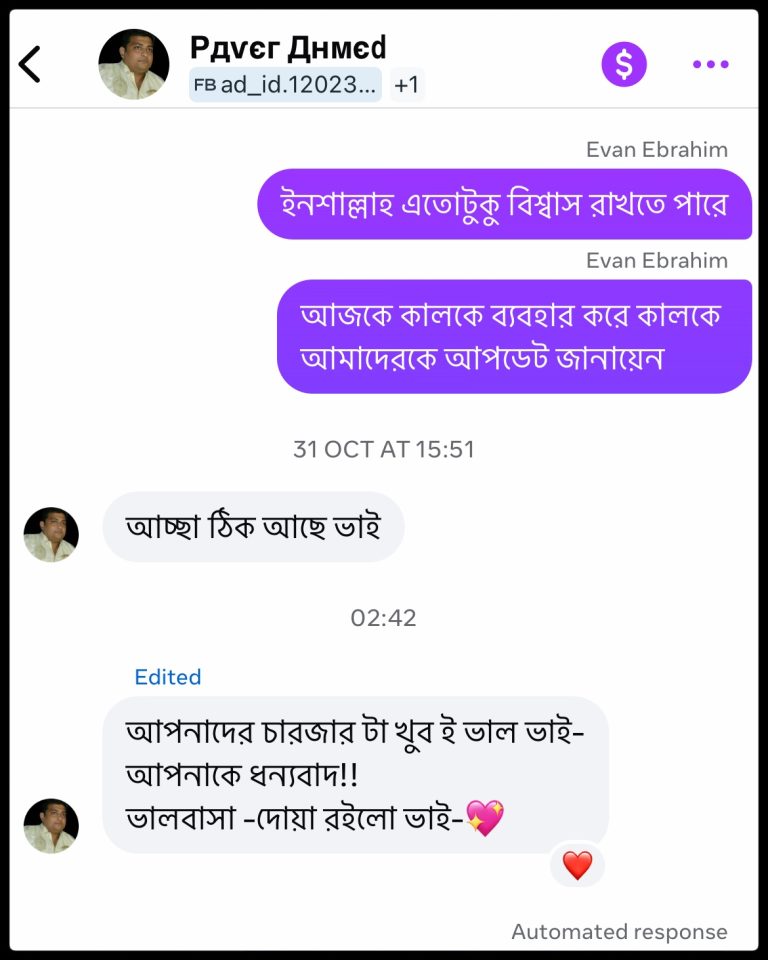Screen dimensions: 768x960
Task: Click the heart reaction on the message
Action: (x=577, y=866)
